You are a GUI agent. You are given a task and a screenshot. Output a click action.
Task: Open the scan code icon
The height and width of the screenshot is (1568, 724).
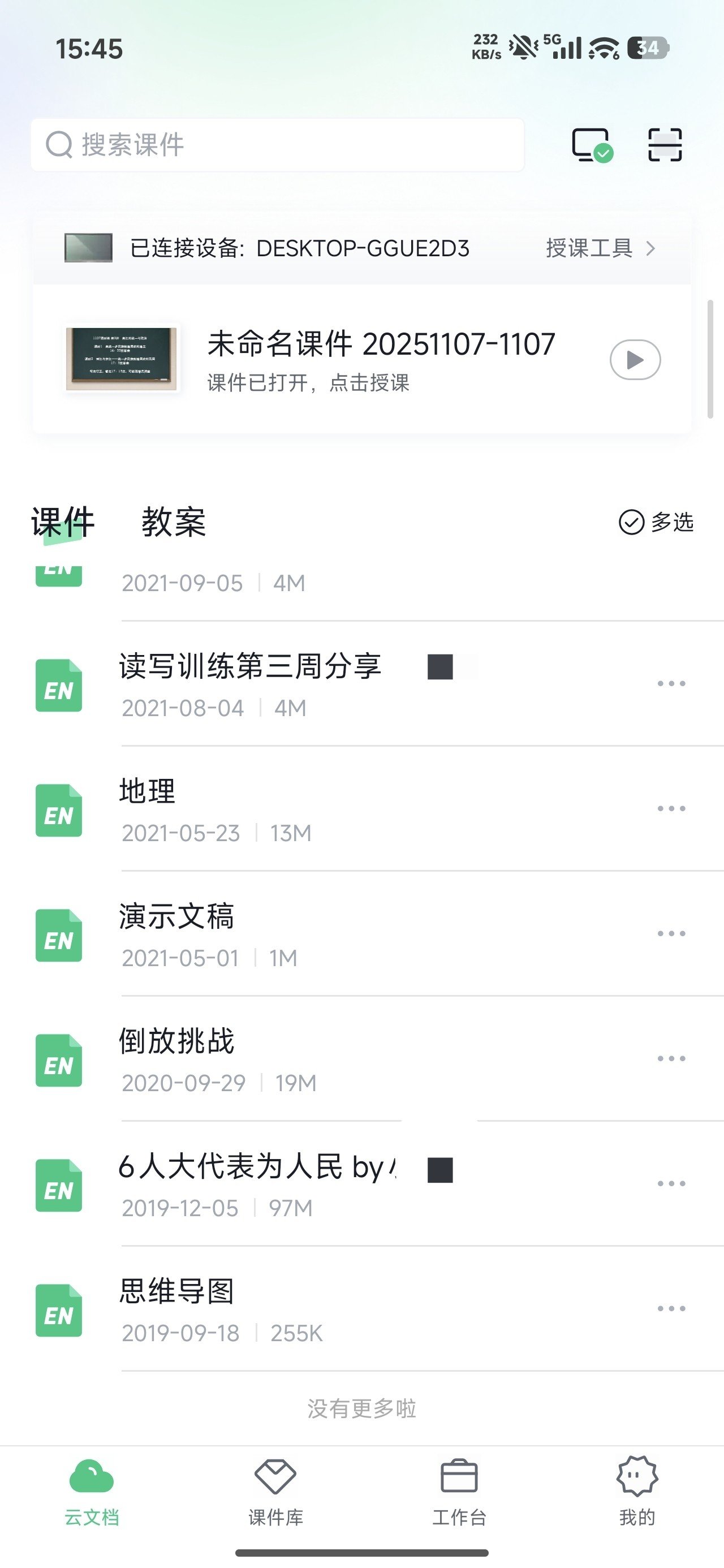pos(664,145)
